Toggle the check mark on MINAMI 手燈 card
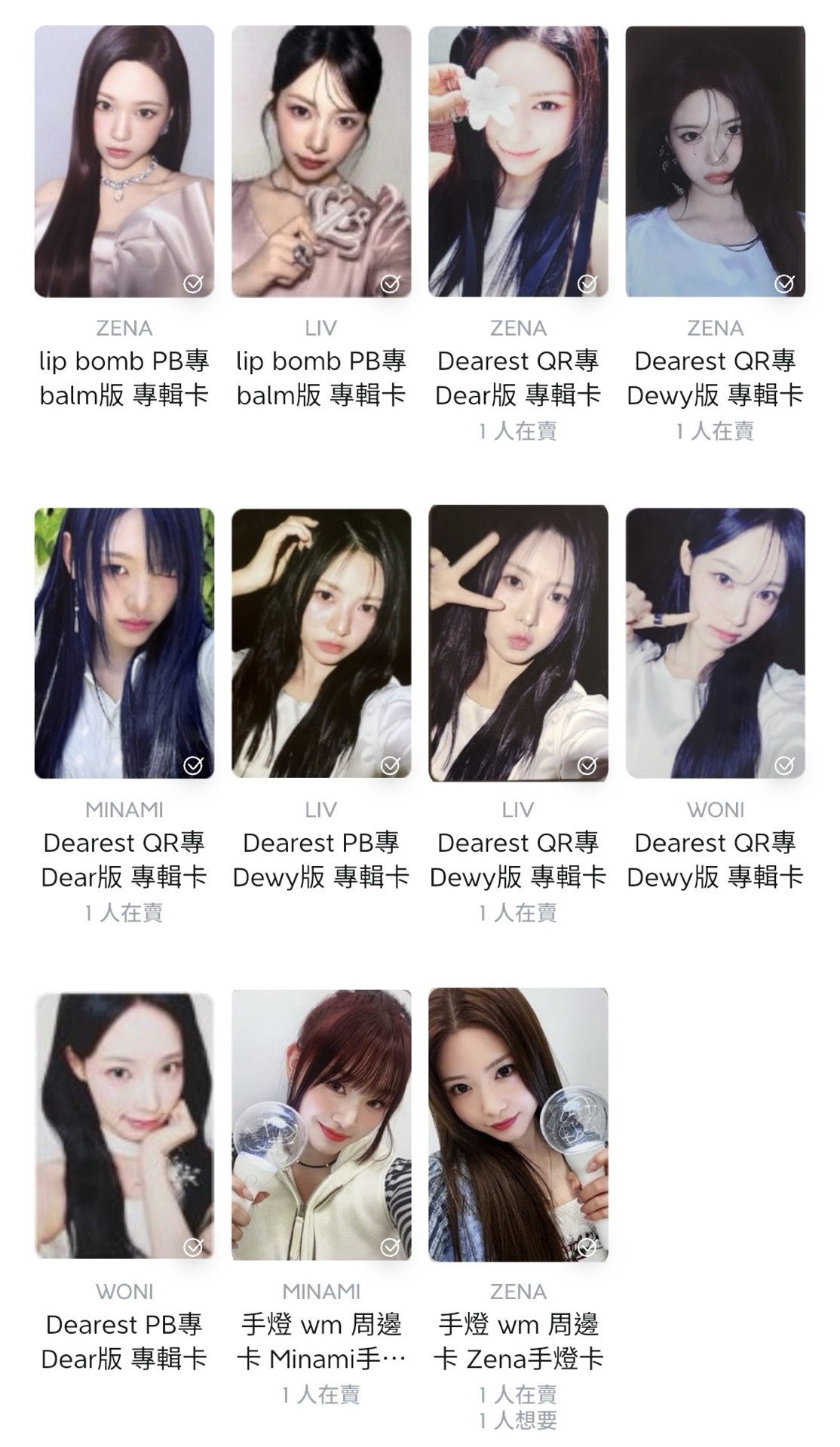This screenshot has width=840, height=1447. [x=391, y=1247]
